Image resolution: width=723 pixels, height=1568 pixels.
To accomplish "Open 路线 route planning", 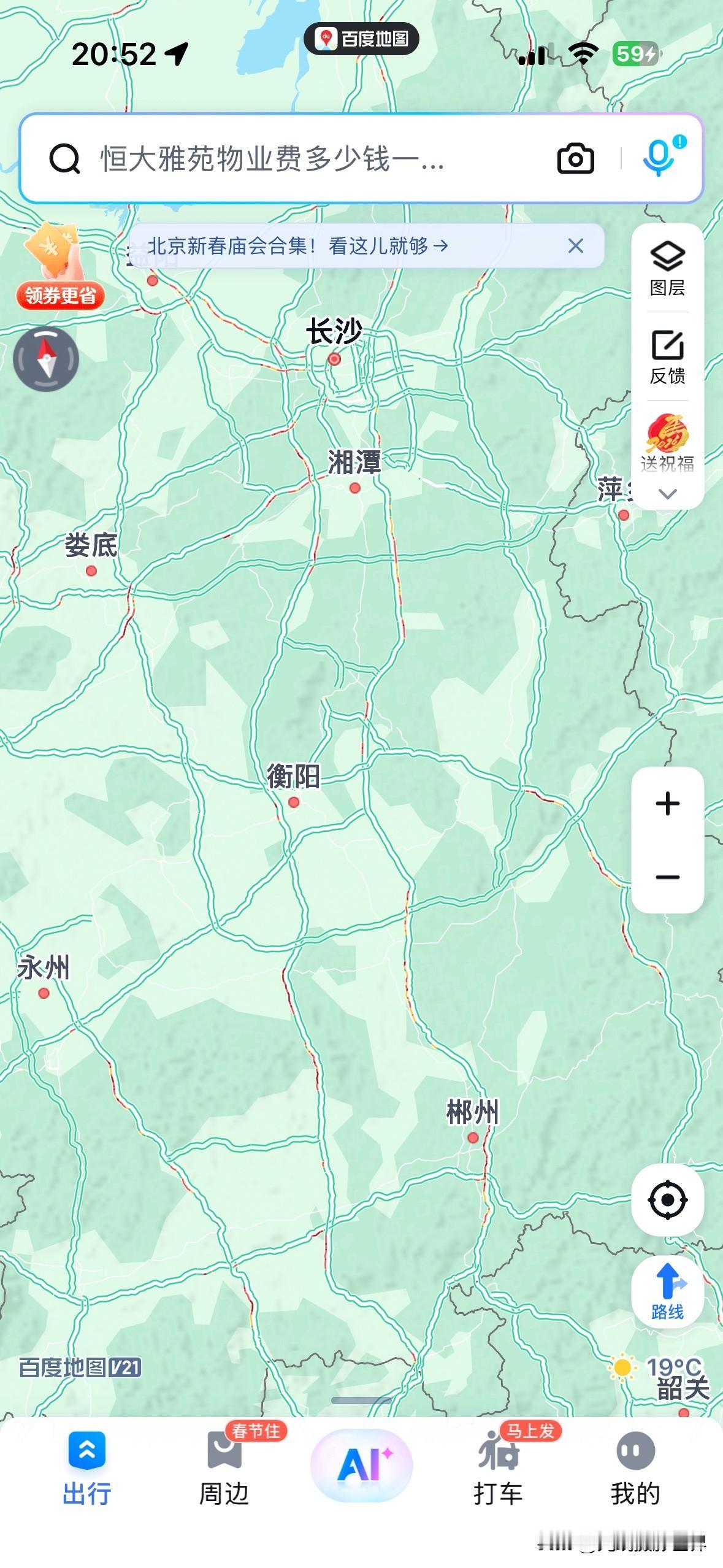I will [x=667, y=1291].
